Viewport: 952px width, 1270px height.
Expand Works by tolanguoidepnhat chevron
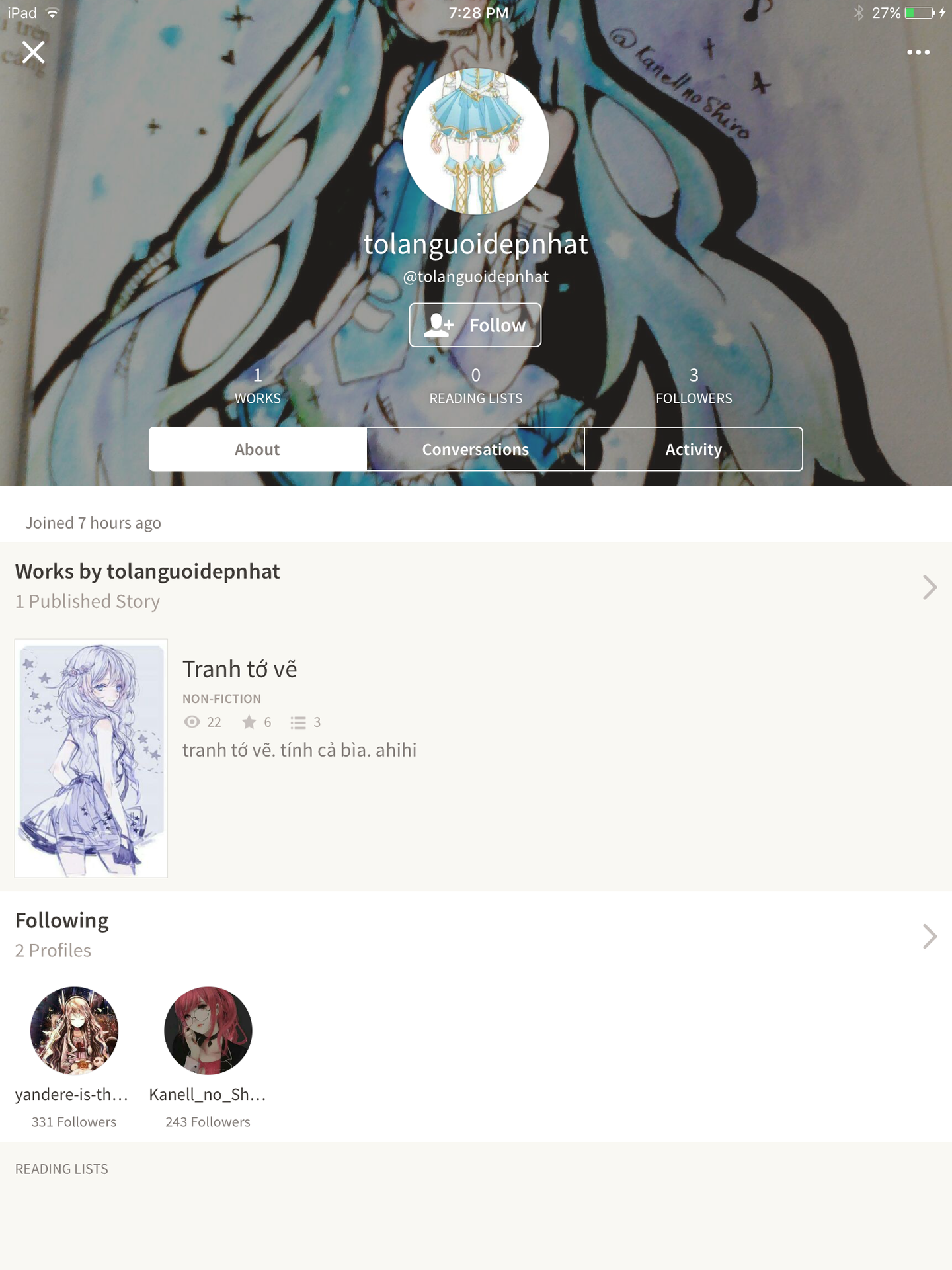coord(930,587)
